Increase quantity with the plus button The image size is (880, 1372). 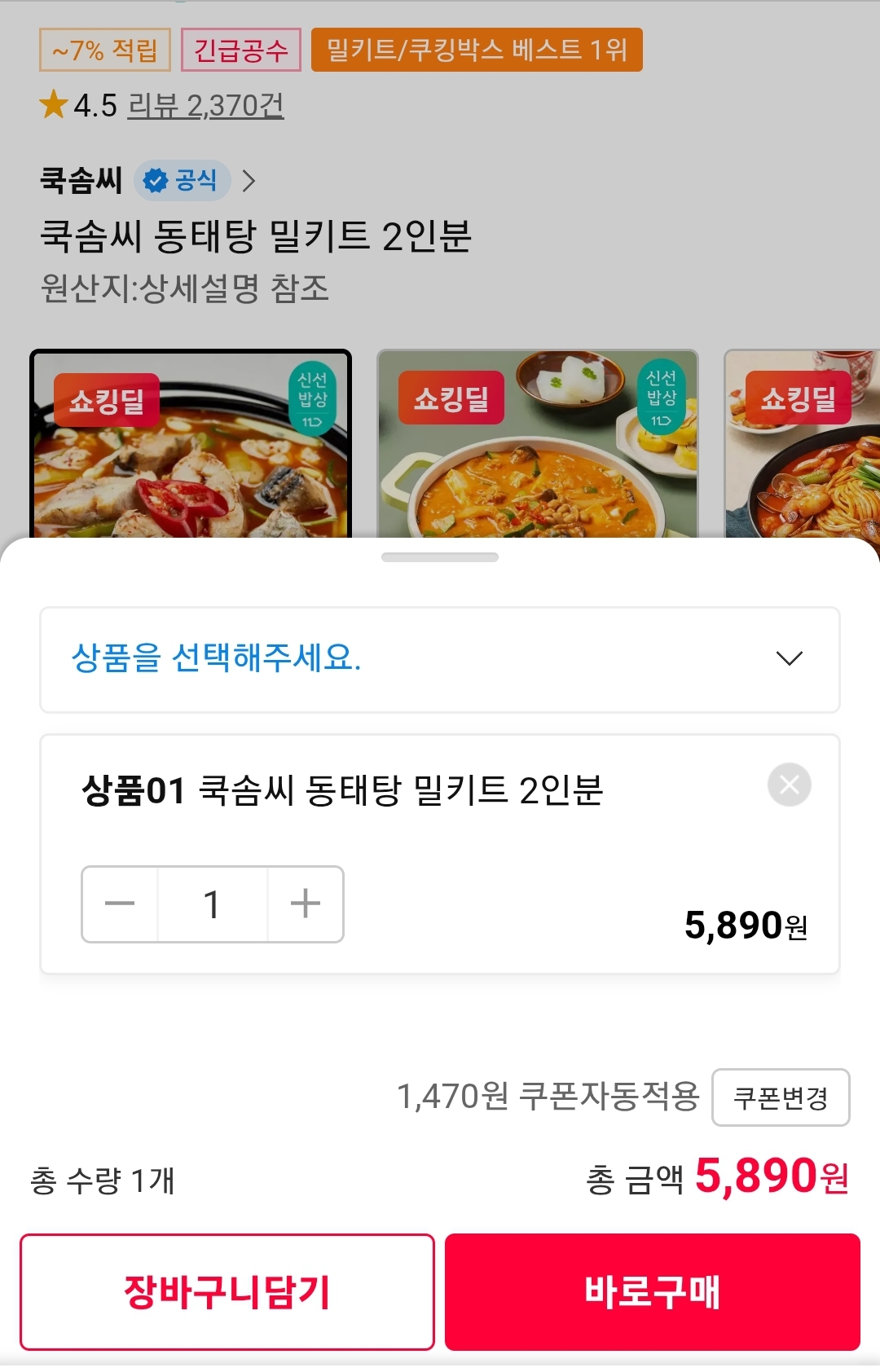point(306,904)
